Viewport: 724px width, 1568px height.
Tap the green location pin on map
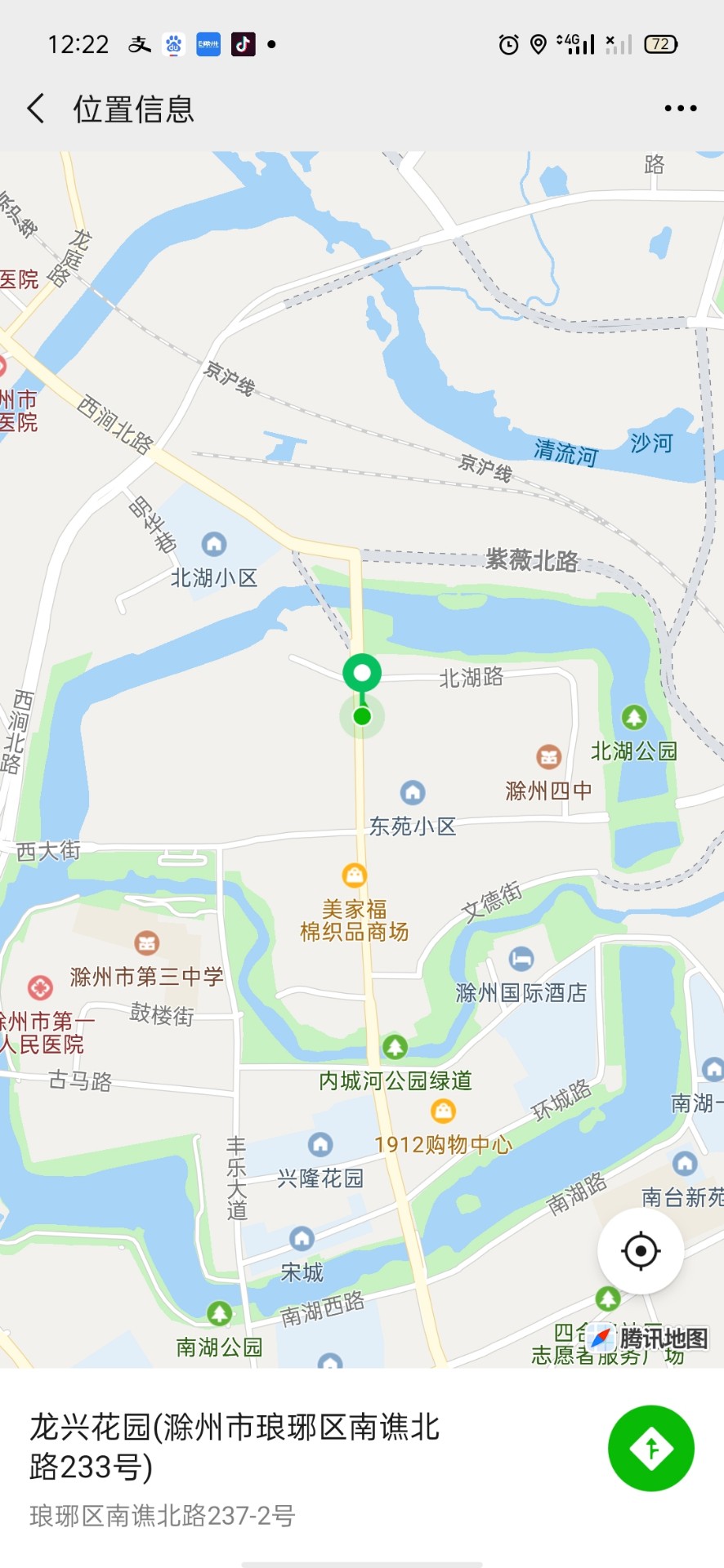tap(362, 675)
